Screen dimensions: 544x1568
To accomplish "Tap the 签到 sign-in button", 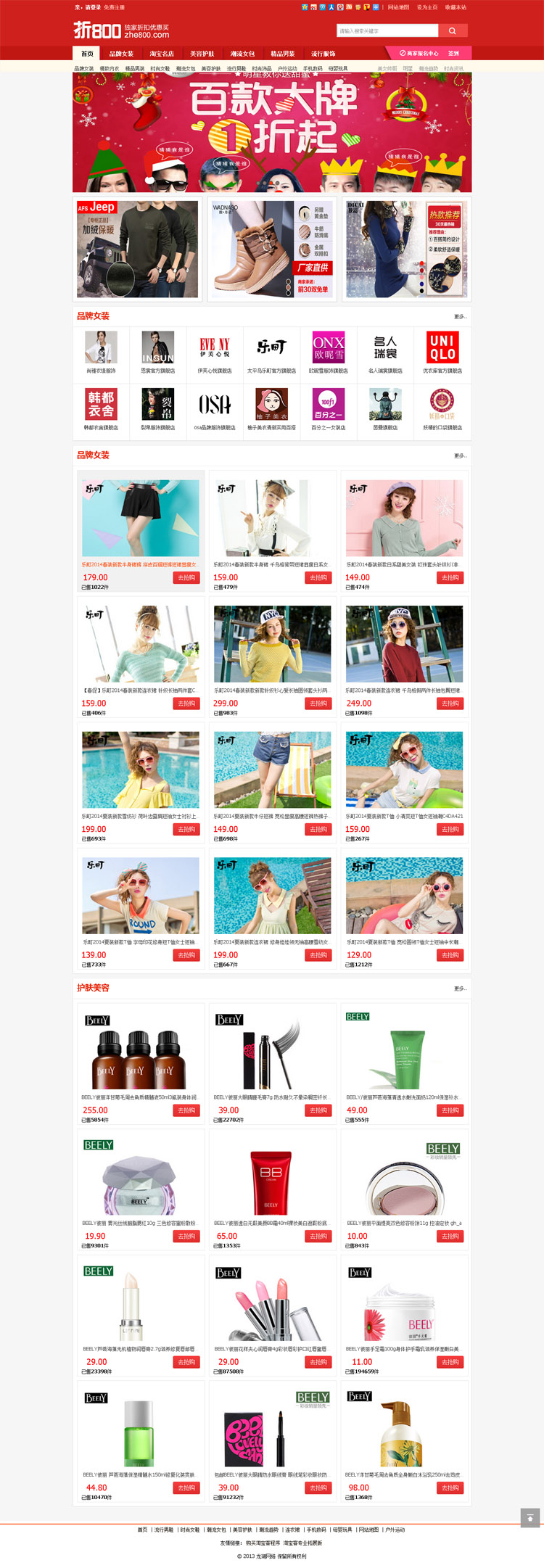I will click(x=453, y=53).
